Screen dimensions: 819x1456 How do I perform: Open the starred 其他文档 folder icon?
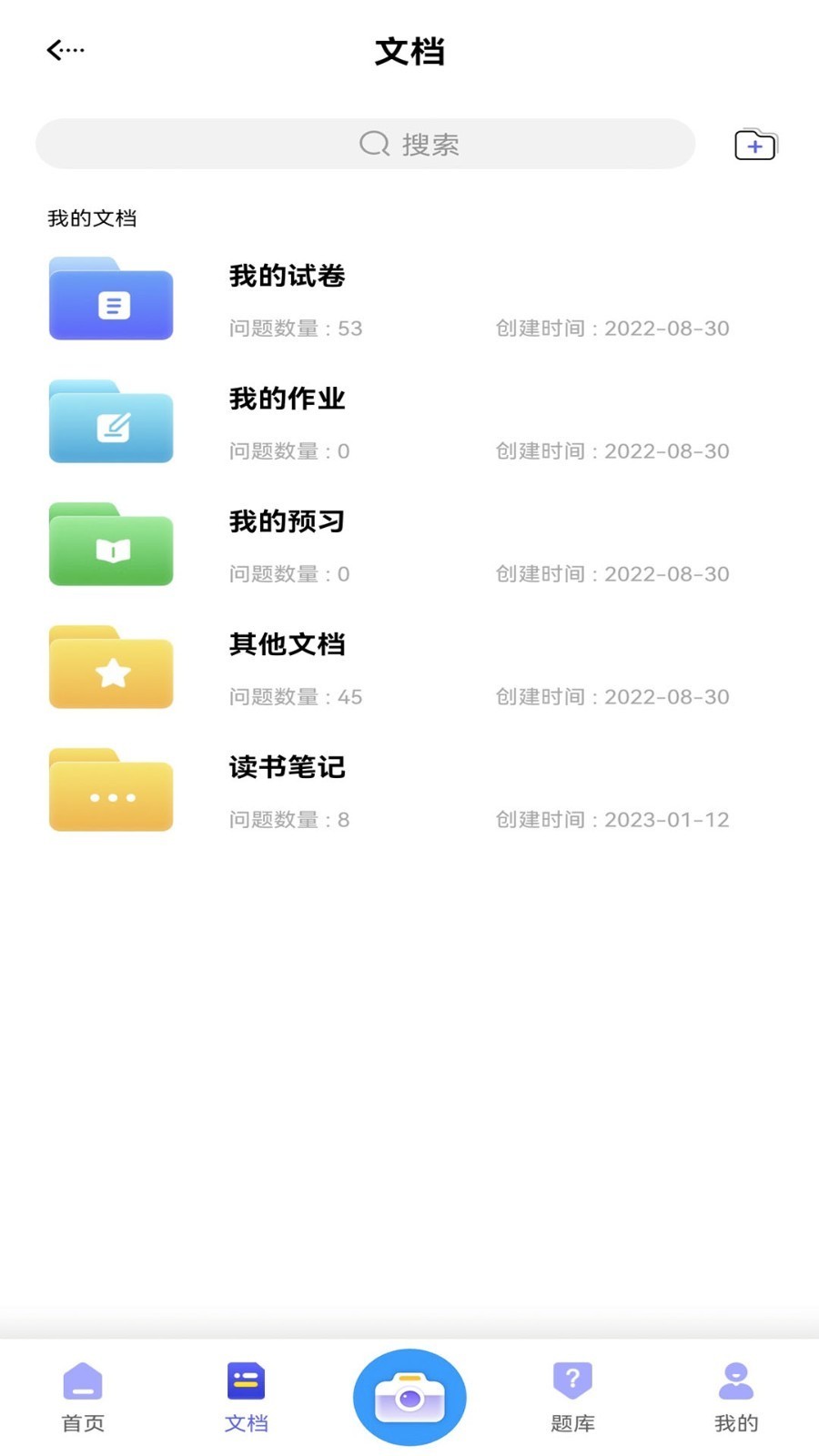(111, 668)
